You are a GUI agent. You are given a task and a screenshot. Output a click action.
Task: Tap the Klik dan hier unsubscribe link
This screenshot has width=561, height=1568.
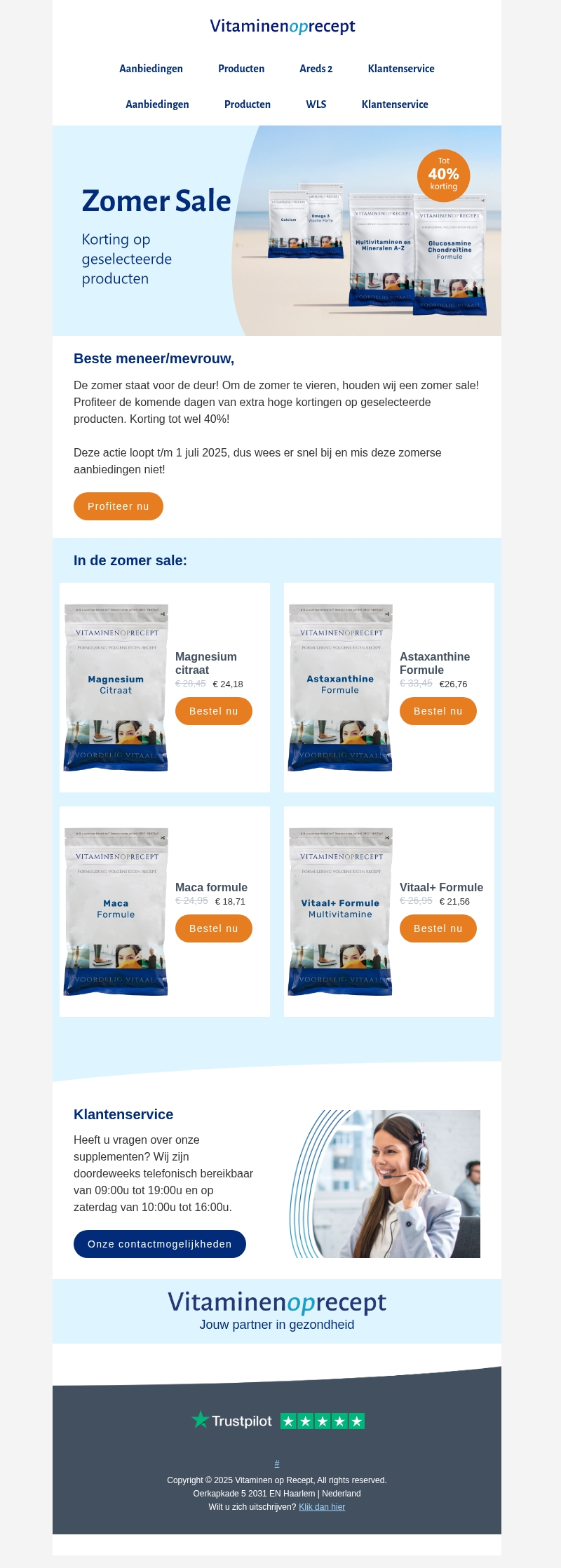pyautogui.click(x=322, y=1507)
